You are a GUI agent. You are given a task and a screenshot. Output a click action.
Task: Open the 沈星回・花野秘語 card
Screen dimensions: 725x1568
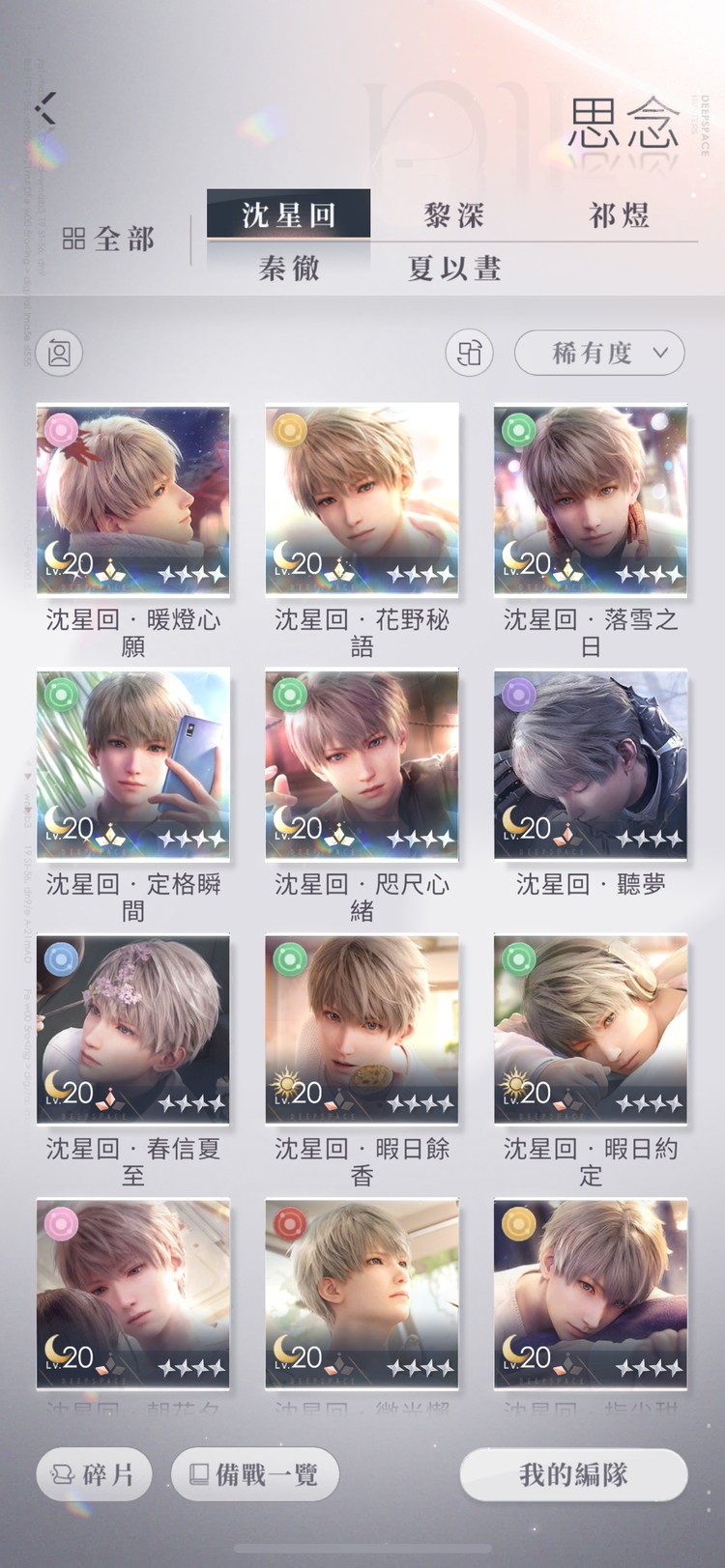click(362, 499)
